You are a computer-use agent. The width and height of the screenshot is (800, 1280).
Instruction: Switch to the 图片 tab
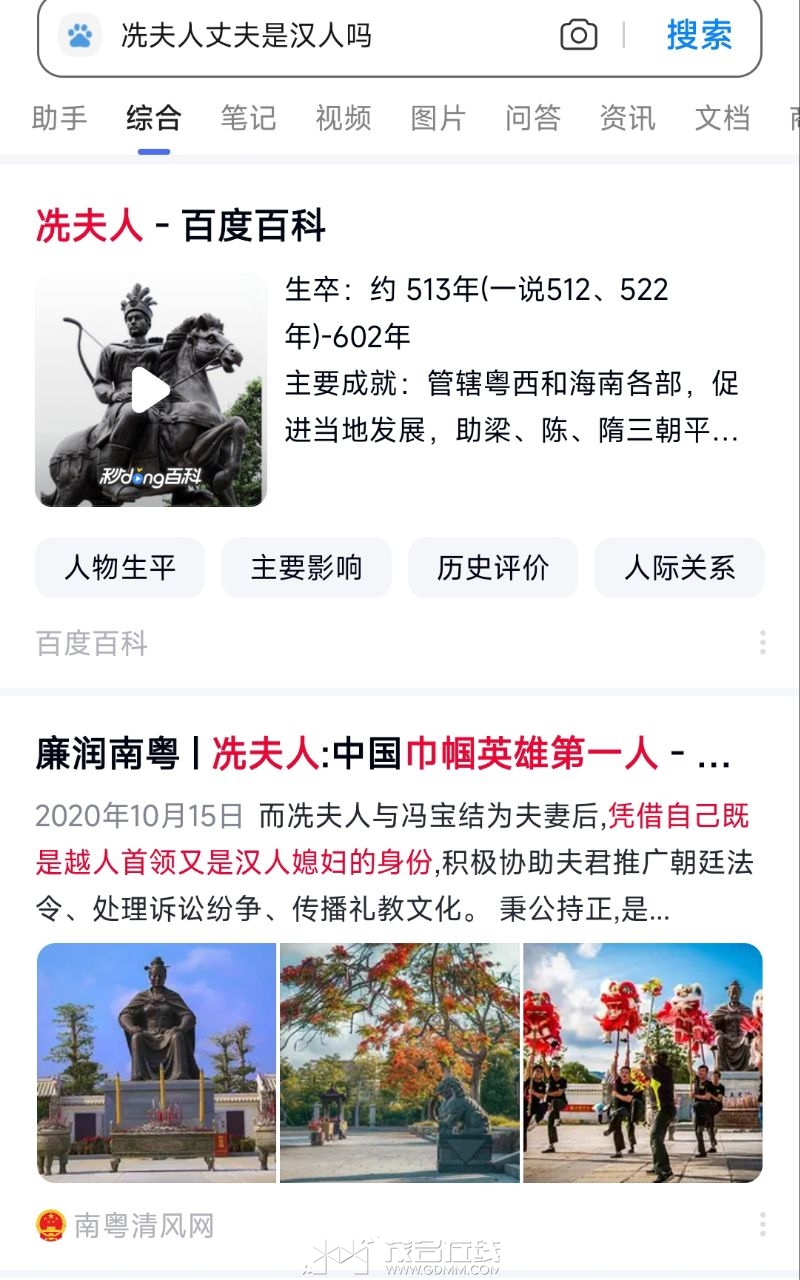(438, 118)
